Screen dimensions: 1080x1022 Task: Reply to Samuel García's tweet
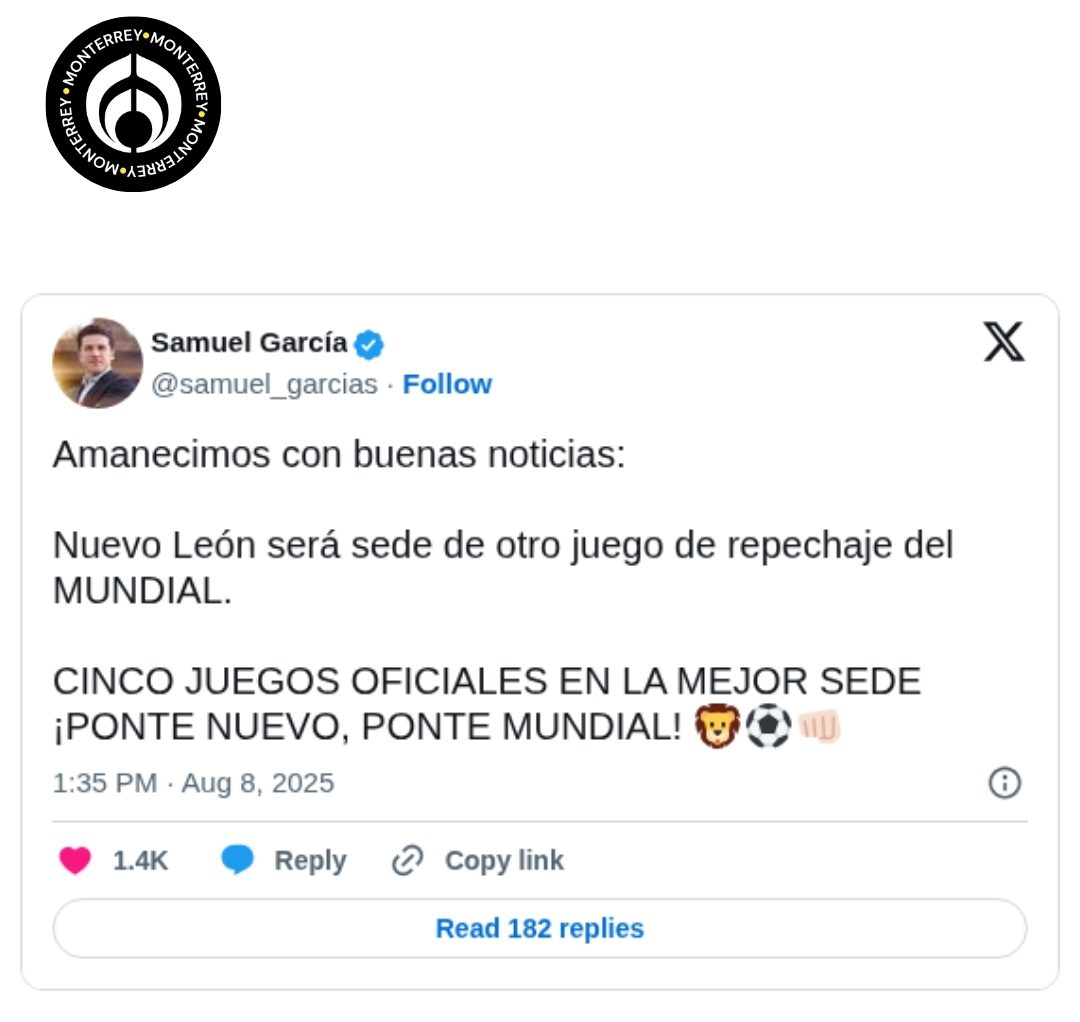(284, 861)
